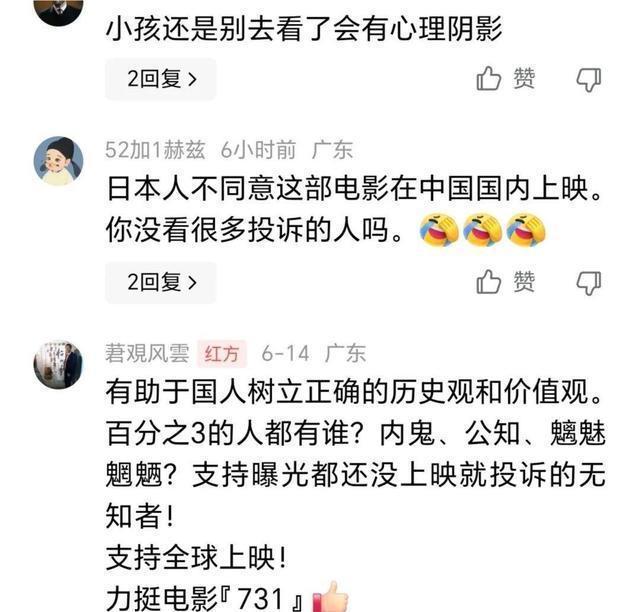Image resolution: width=640 pixels, height=612 pixels.
Task: Tap the username 52加1赫兹
Action: click(155, 150)
